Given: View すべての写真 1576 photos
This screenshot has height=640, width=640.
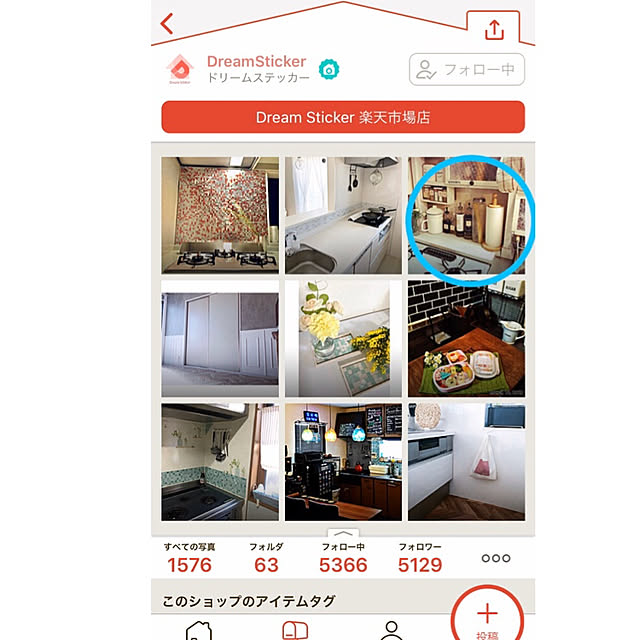Looking at the screenshot, I should [x=190, y=558].
